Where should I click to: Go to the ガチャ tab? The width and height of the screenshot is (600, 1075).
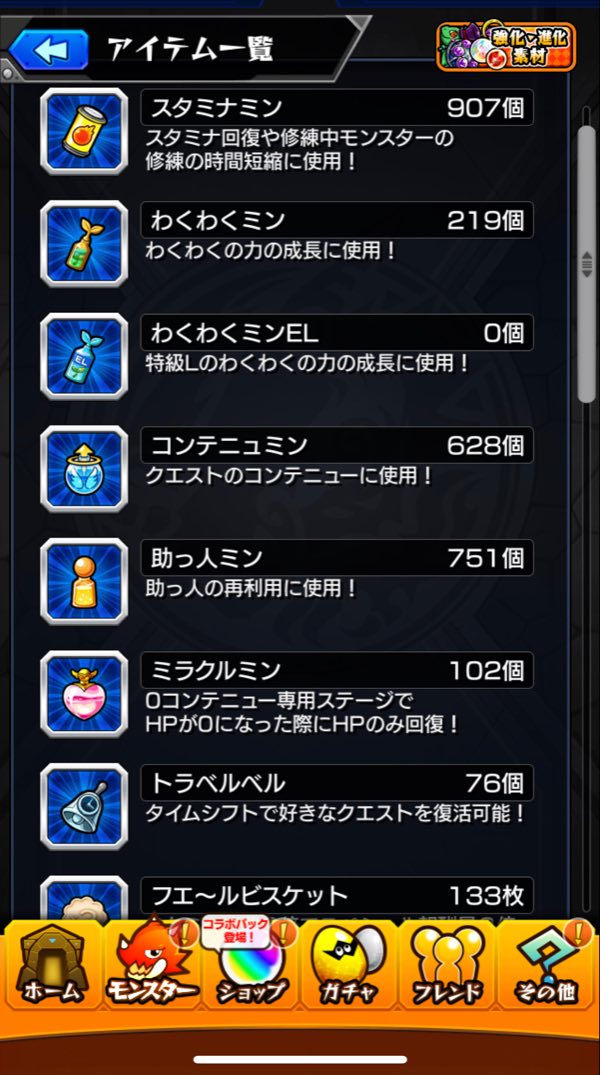(350, 965)
